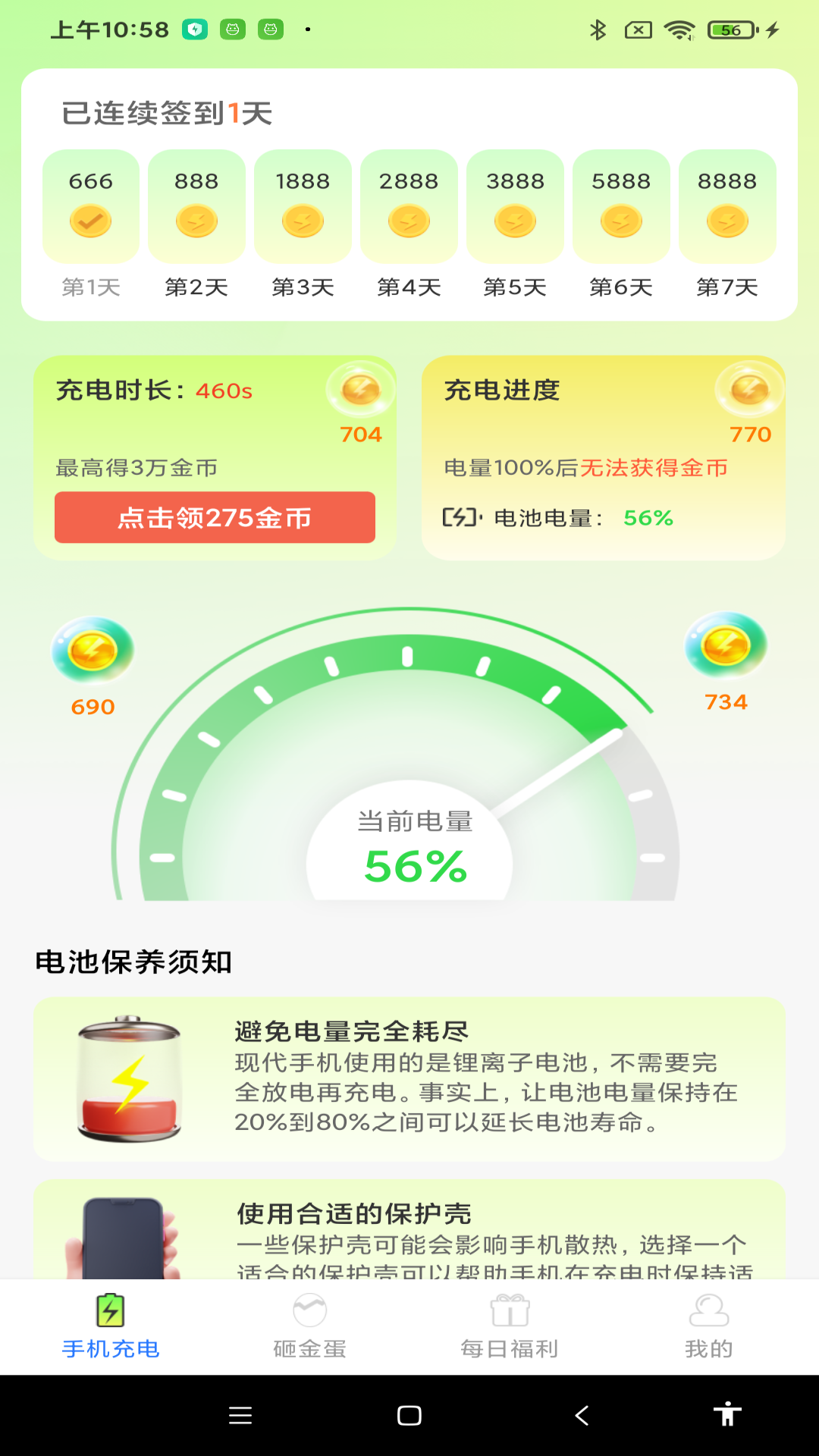Viewport: 819px width, 1456px height.
Task: Collect the 666 coin for day 1 sign-in
Action: pyautogui.click(x=89, y=221)
